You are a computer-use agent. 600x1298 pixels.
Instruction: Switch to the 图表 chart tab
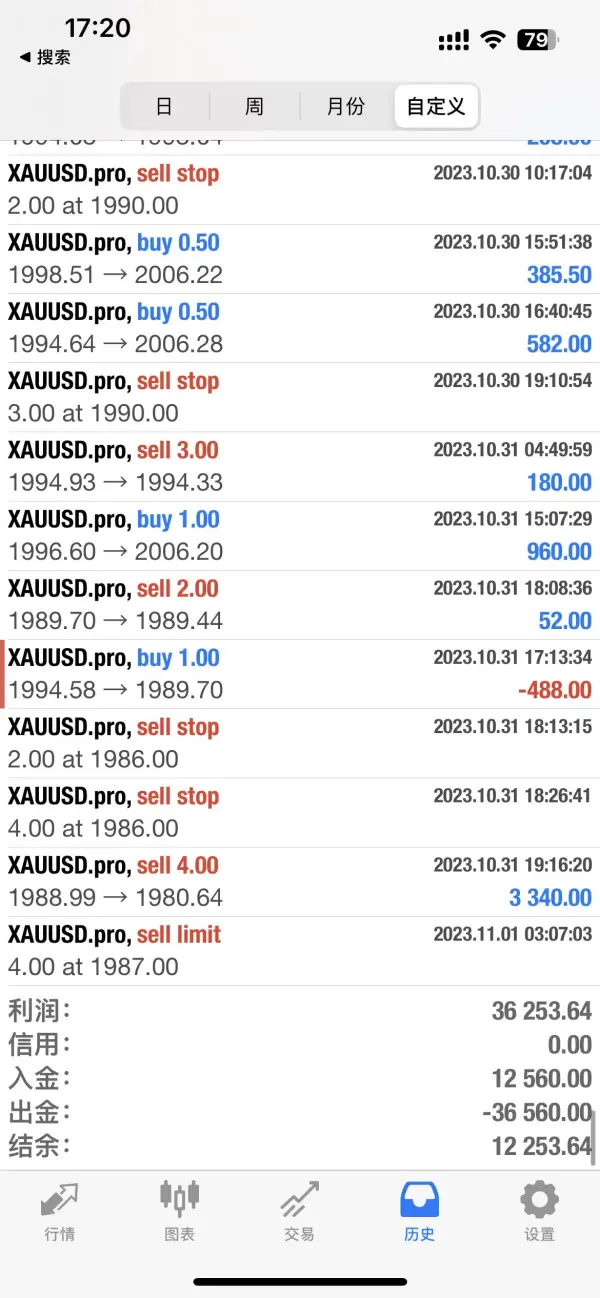pyautogui.click(x=180, y=1211)
